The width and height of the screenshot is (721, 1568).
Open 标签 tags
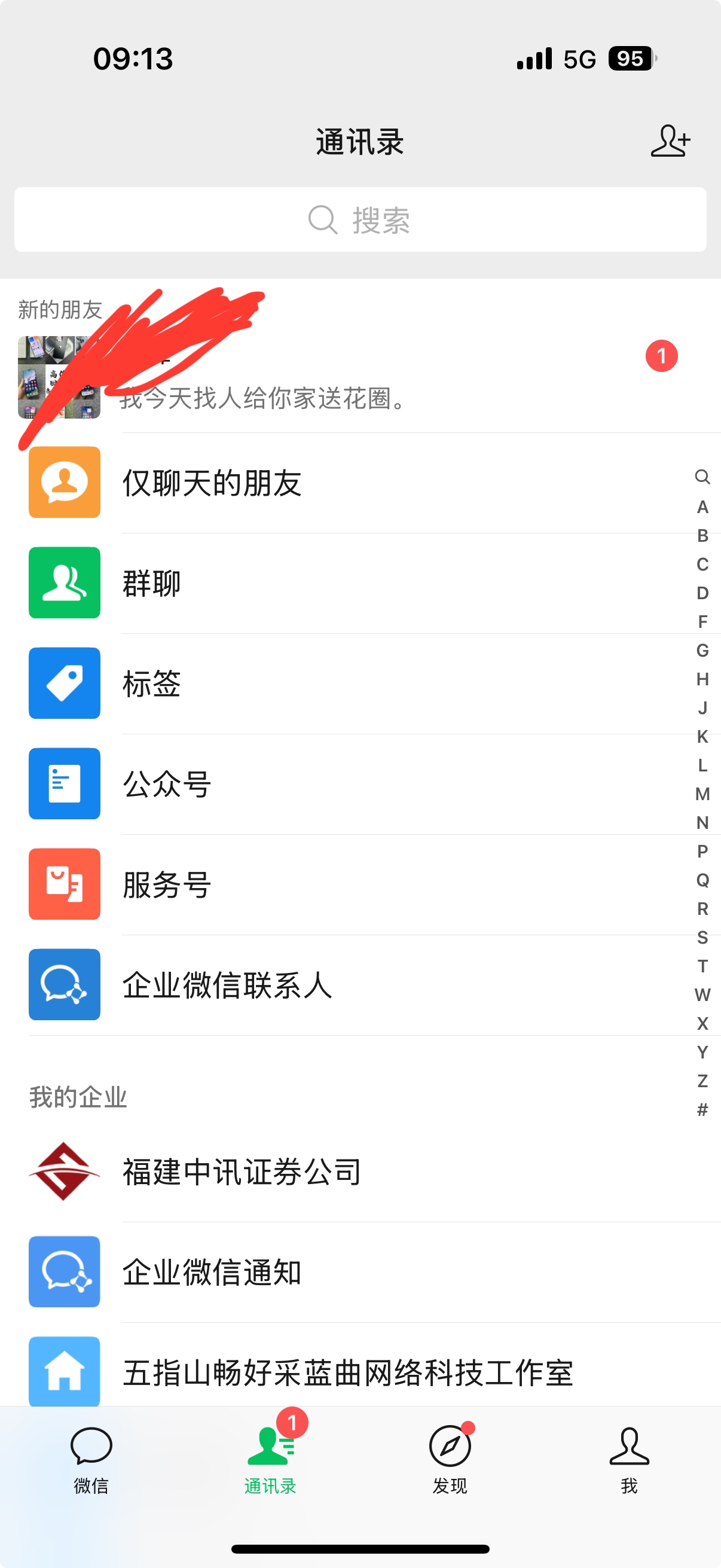359,684
